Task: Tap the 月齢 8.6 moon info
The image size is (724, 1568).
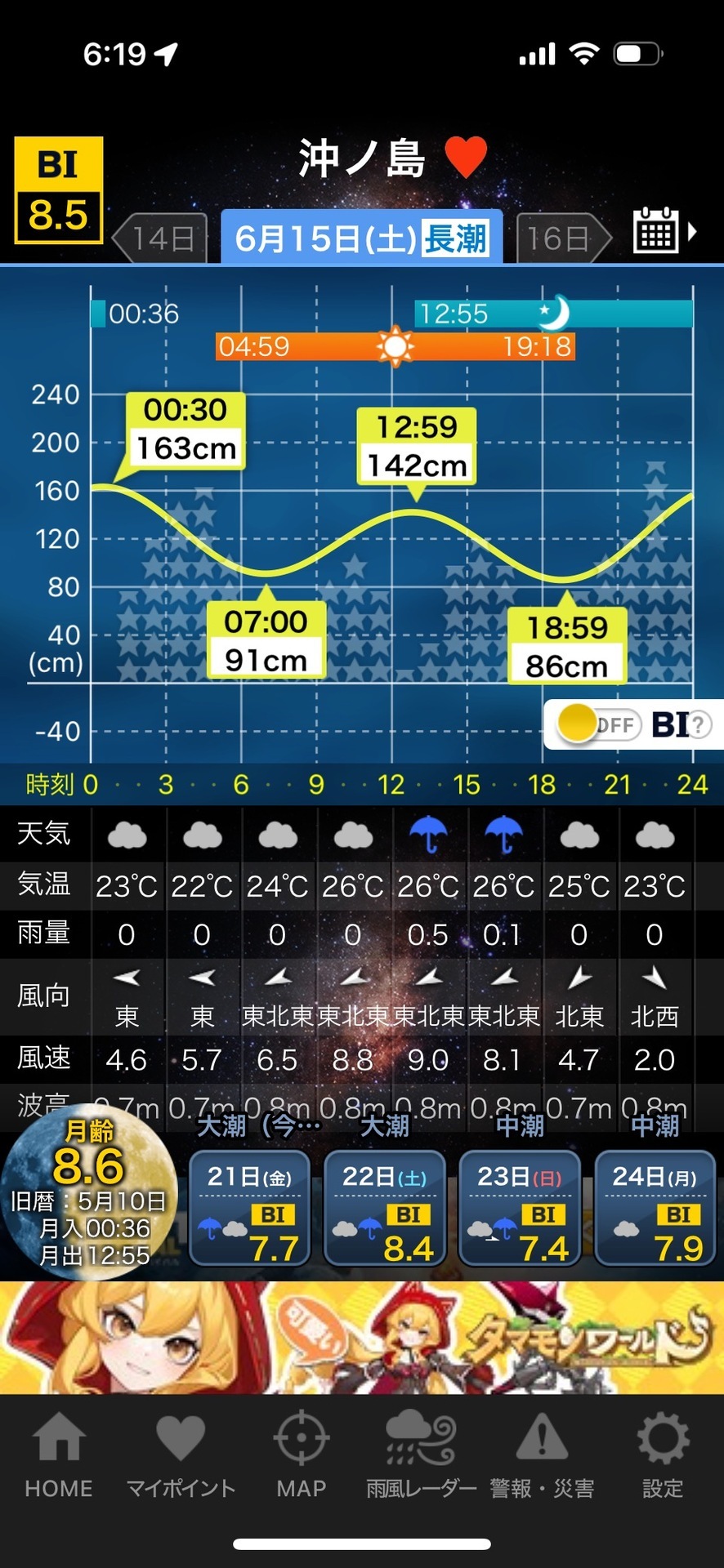Action: coord(88,1191)
